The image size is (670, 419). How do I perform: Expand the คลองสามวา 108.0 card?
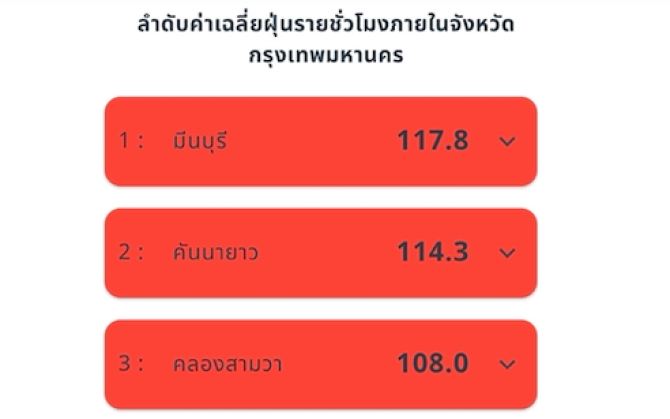click(x=507, y=365)
